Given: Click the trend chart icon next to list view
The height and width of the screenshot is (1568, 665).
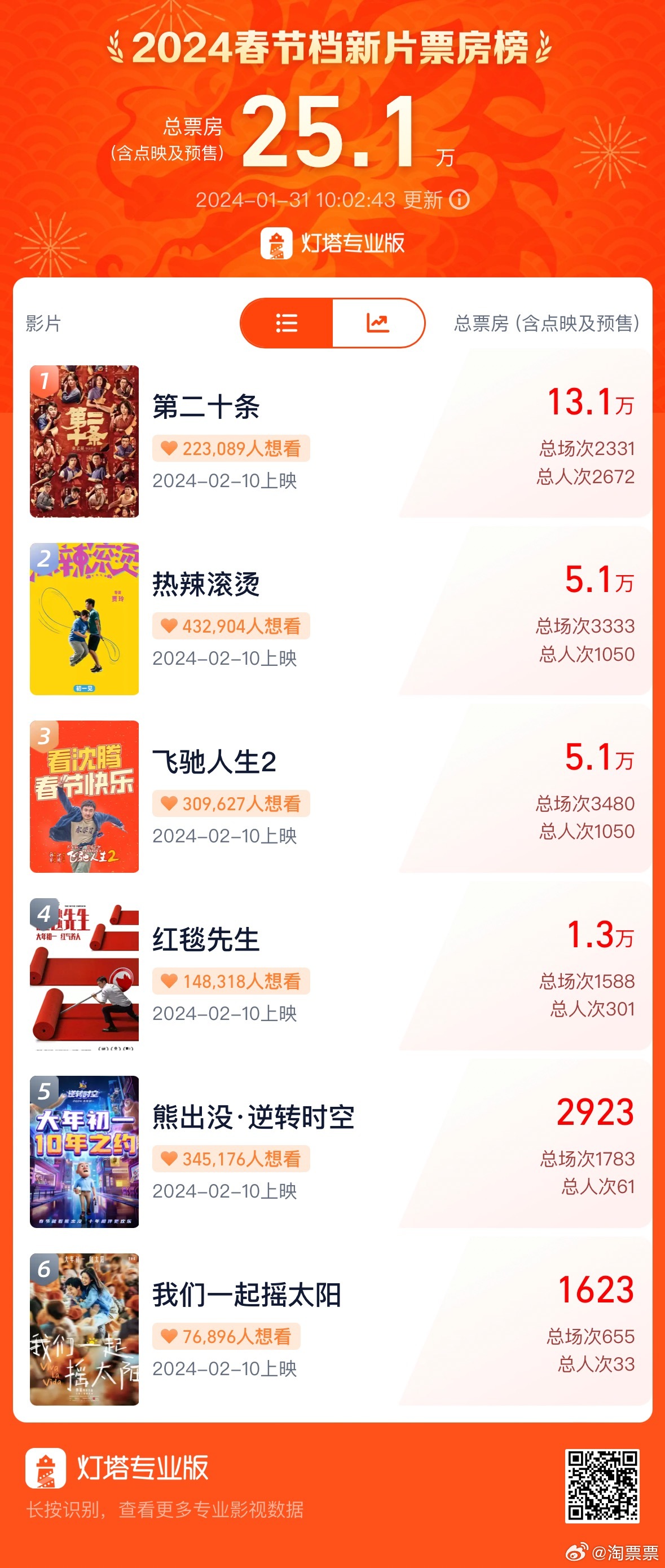Looking at the screenshot, I should tap(379, 323).
